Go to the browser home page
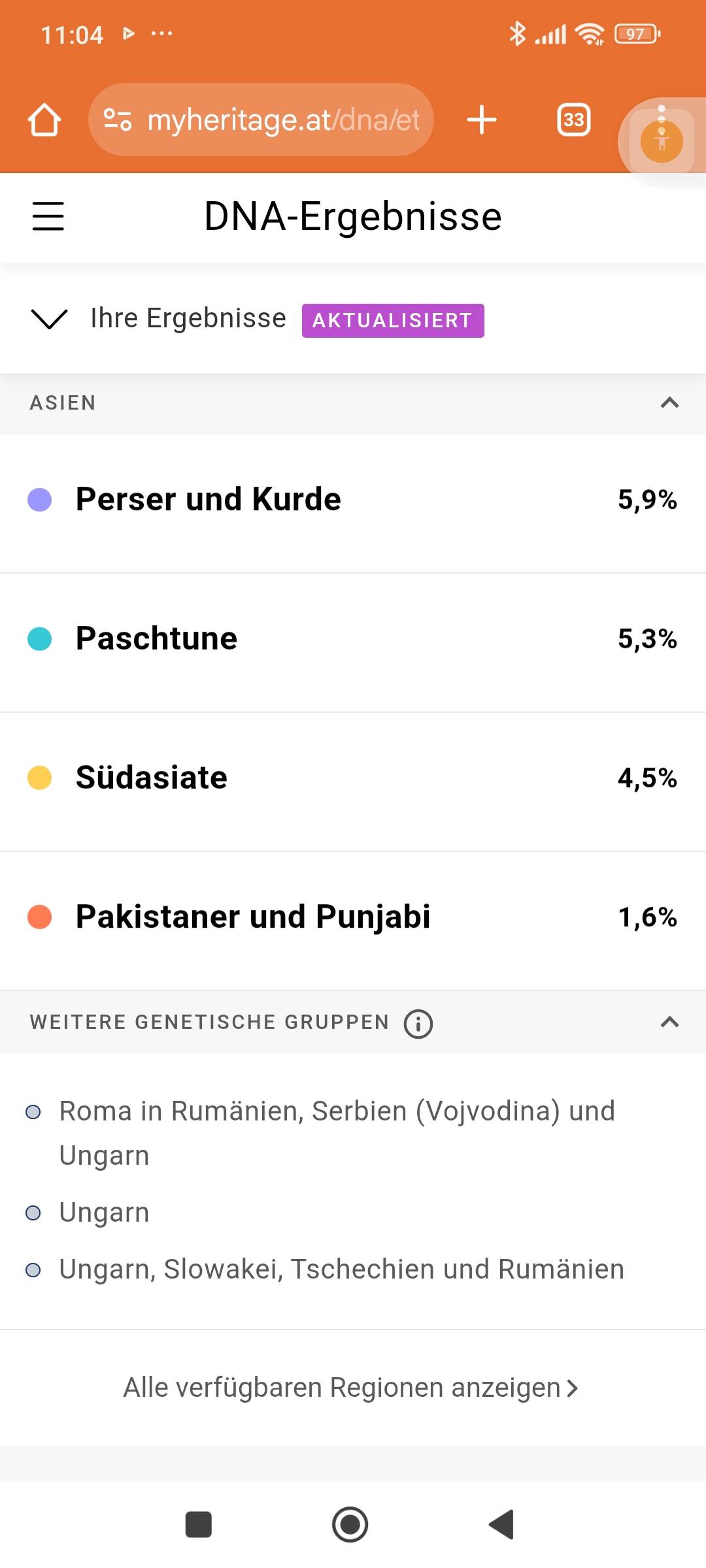Viewport: 706px width, 1568px height. tap(44, 120)
